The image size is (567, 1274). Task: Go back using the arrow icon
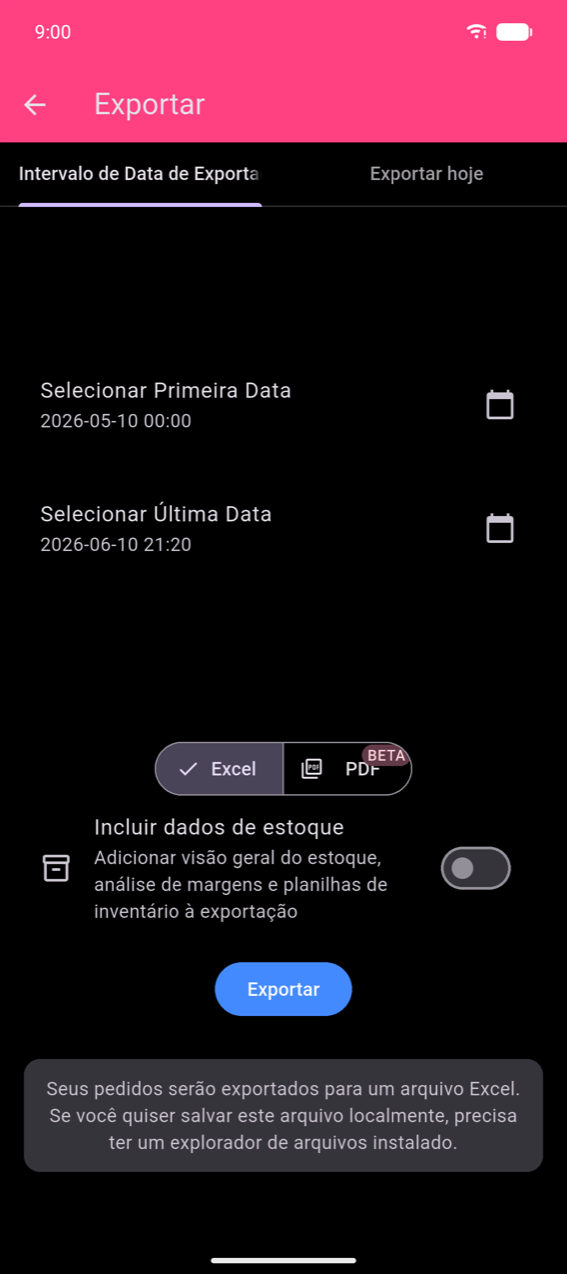35,105
